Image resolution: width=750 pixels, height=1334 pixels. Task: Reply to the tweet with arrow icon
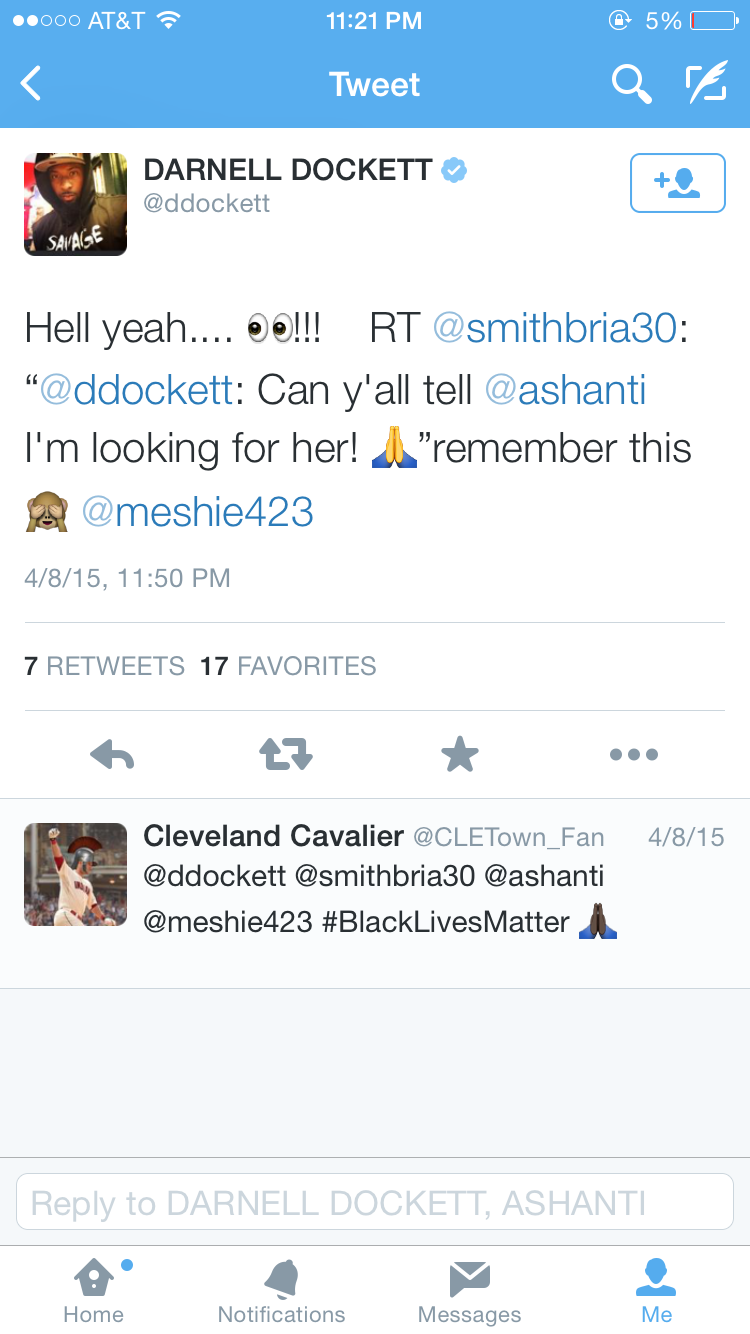(x=112, y=755)
